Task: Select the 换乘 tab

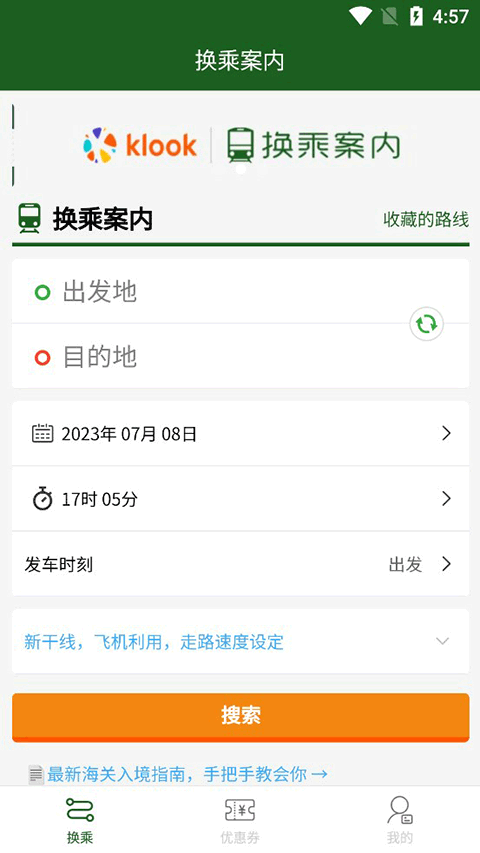Action: [x=80, y=820]
